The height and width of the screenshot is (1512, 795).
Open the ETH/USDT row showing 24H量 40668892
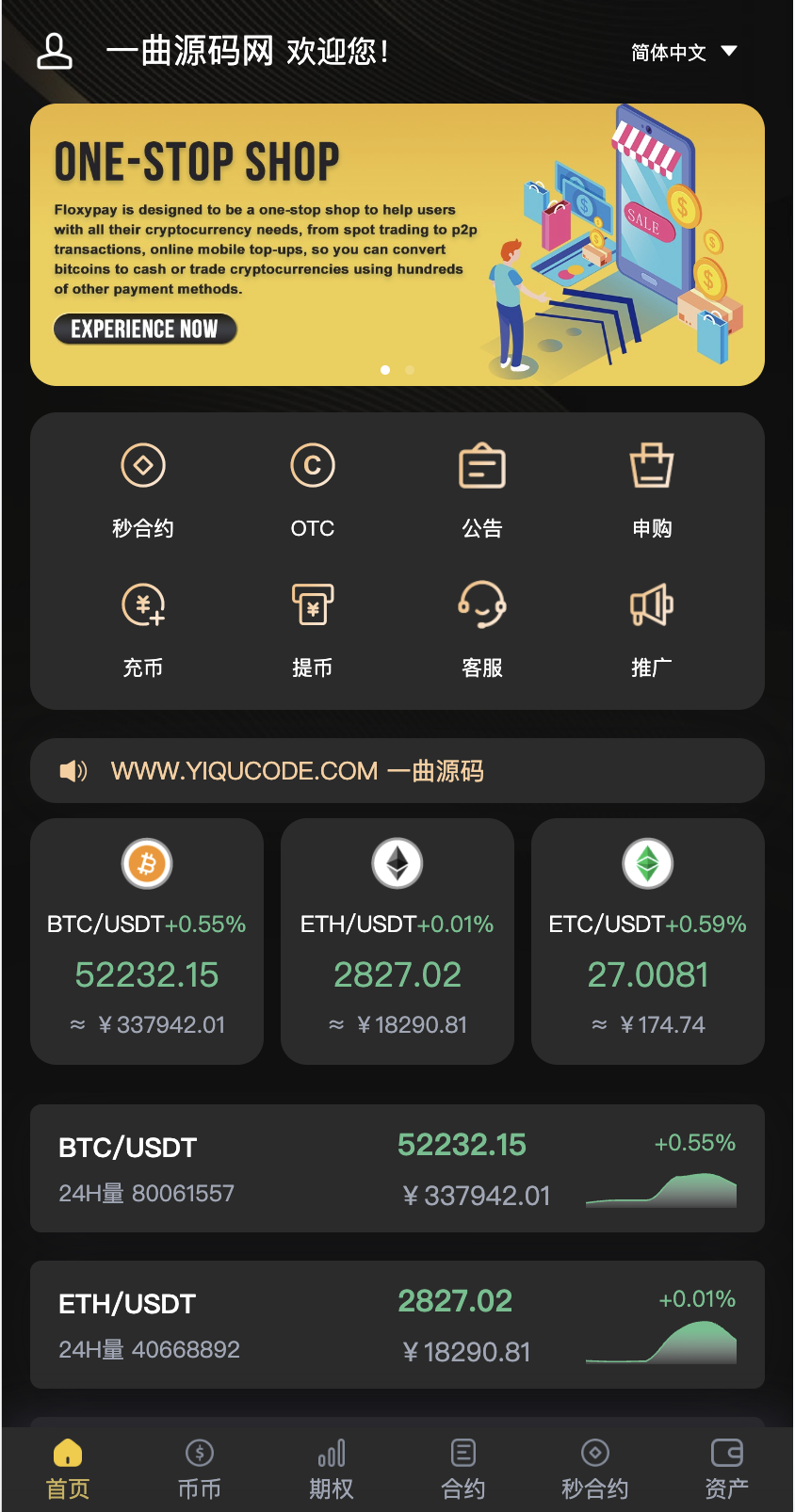[x=397, y=1325]
